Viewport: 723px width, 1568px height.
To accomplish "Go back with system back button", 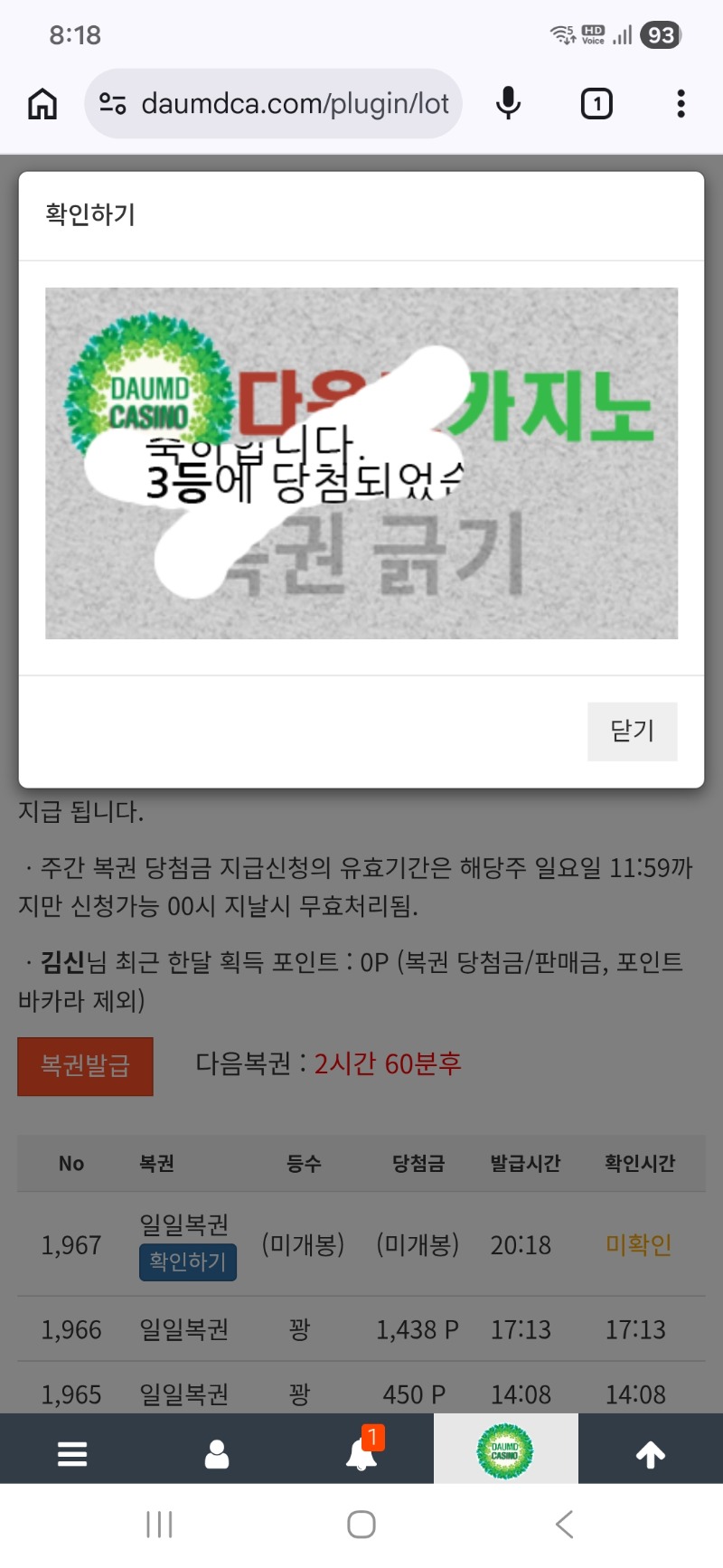I will coord(564,1525).
